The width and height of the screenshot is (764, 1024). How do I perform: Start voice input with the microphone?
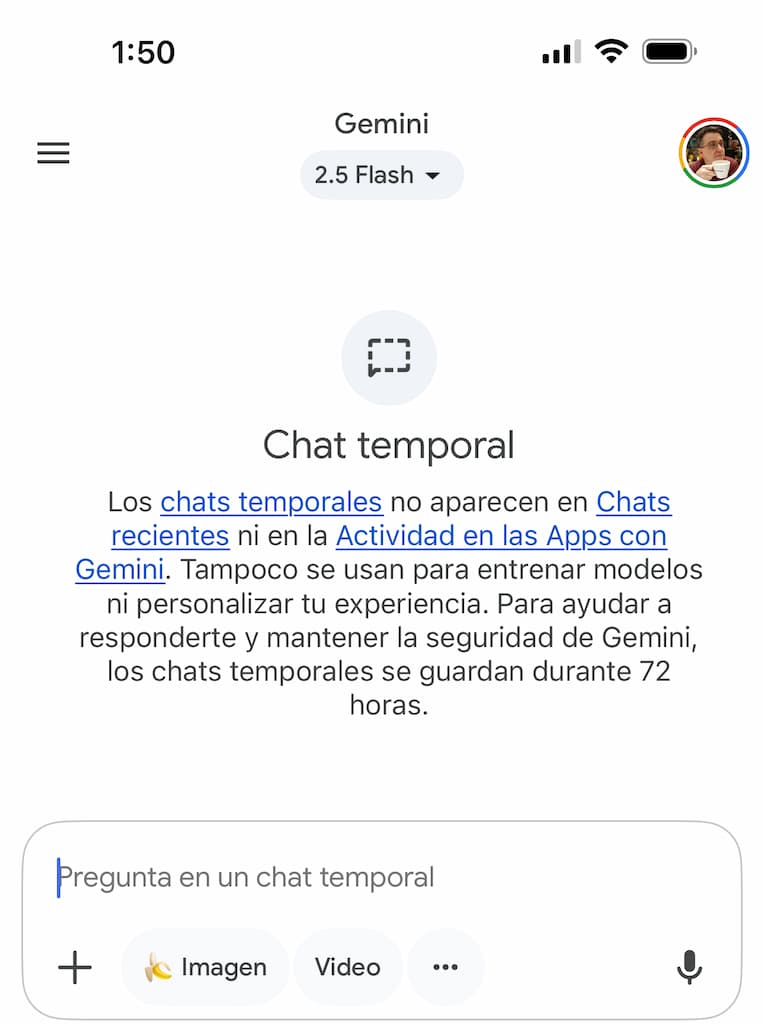[689, 967]
